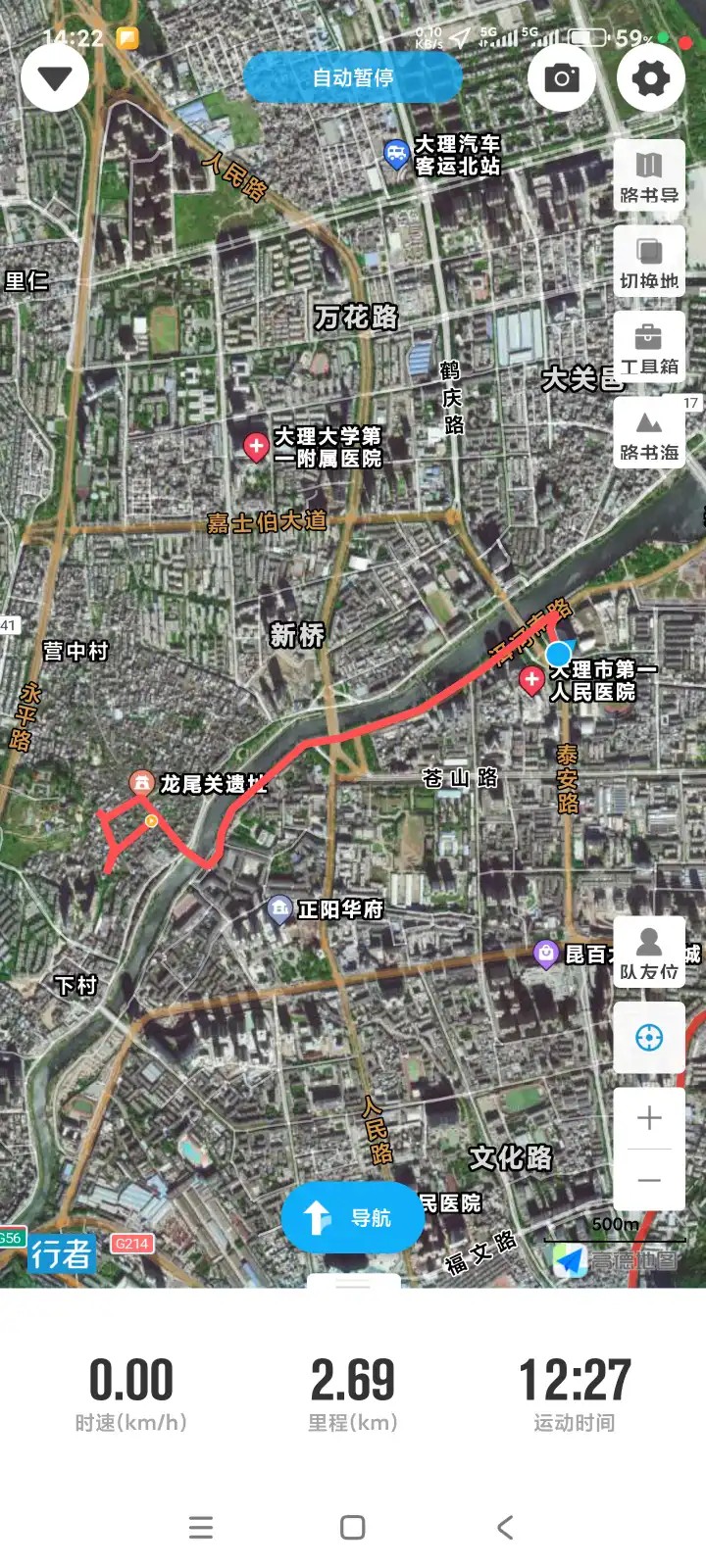Open the settings gear

651,78
